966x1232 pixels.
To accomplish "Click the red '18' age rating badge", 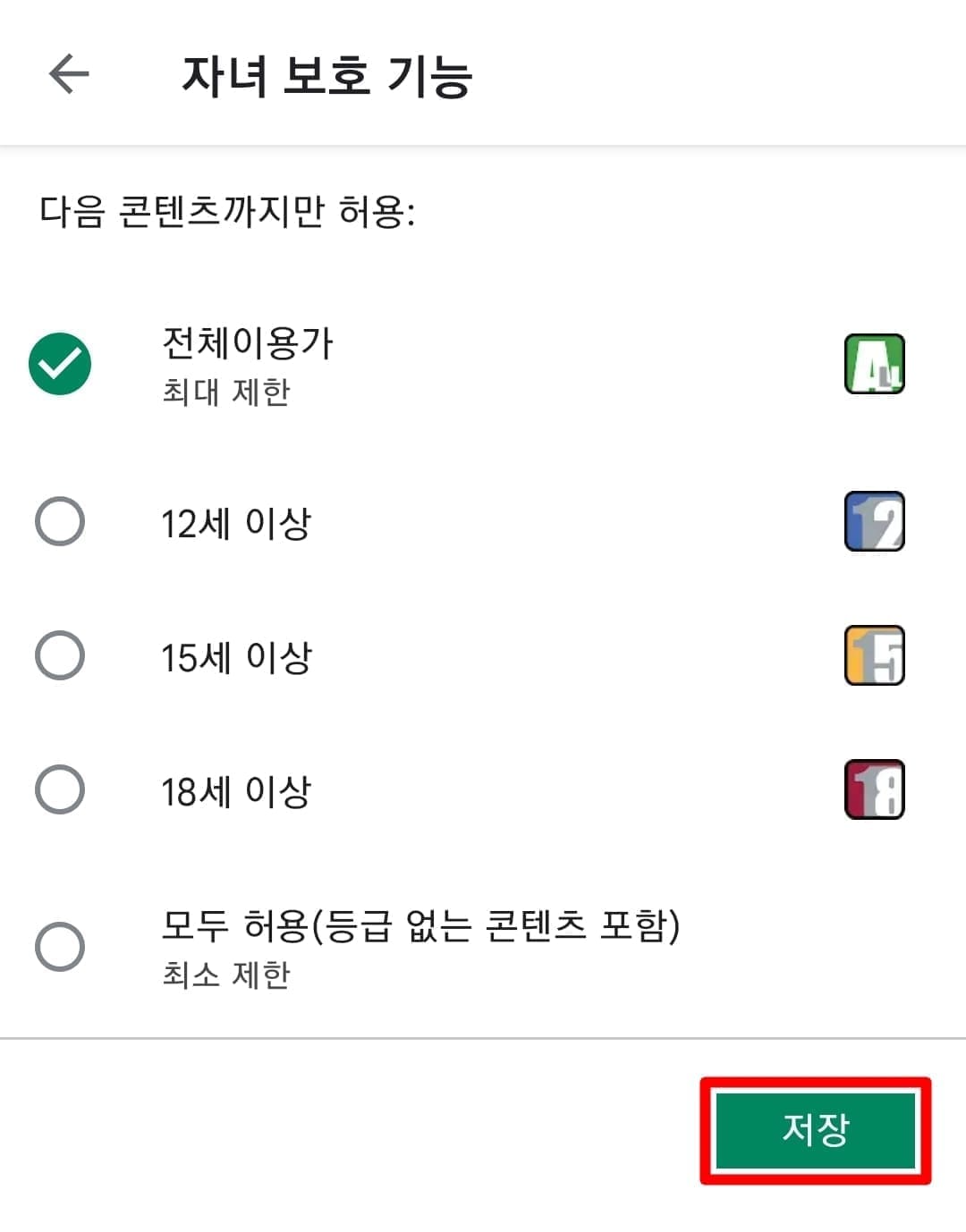I will coord(875,788).
